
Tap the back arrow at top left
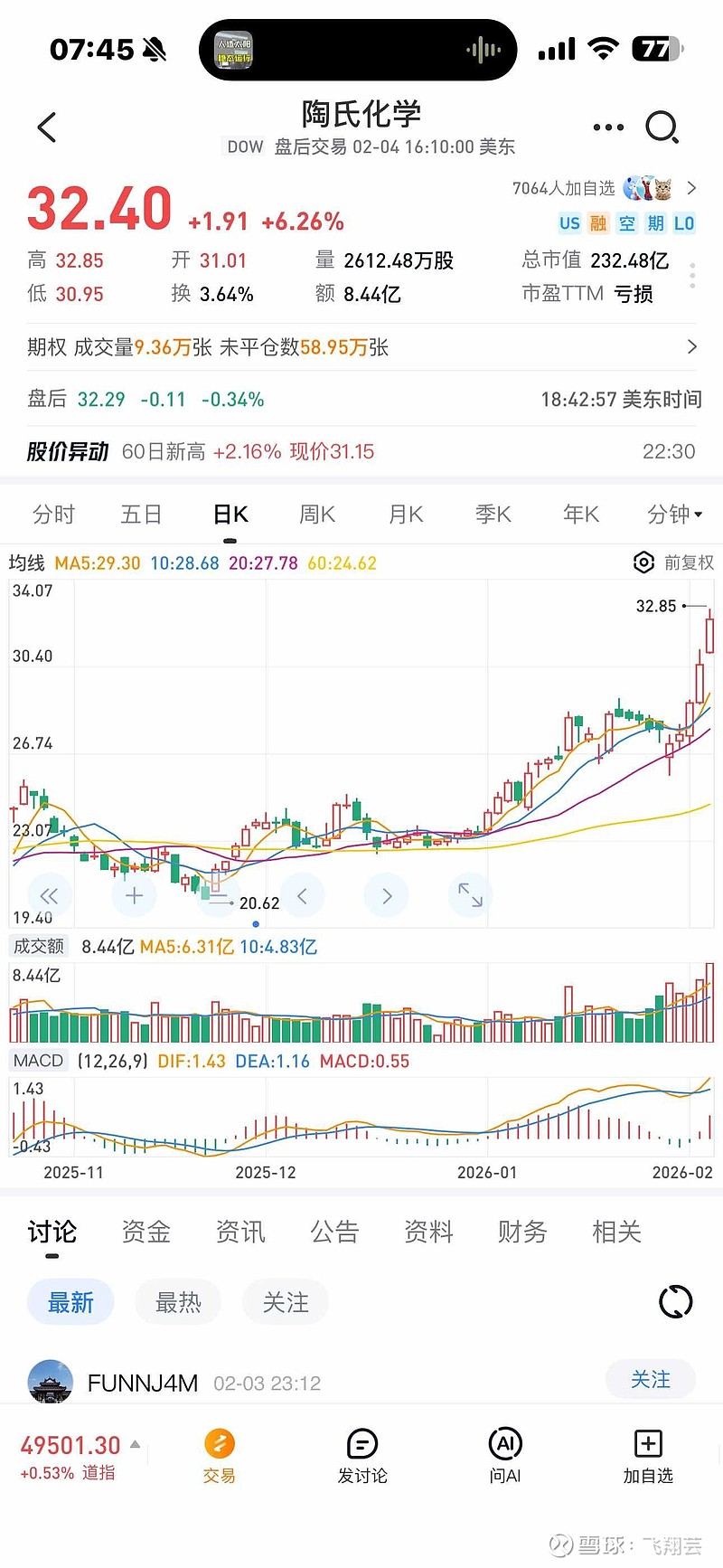pos(47,128)
